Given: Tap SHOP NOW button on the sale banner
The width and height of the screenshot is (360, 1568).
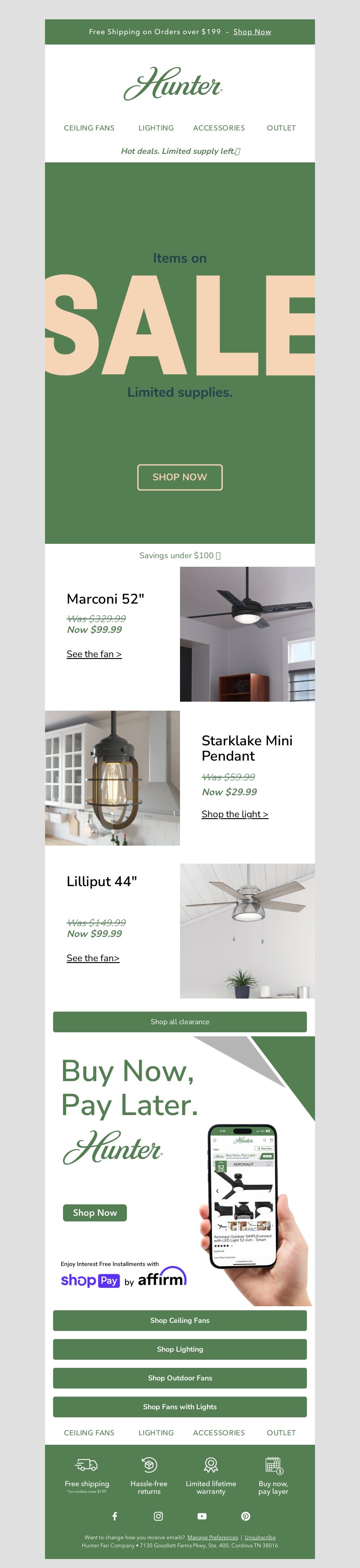Looking at the screenshot, I should 180,477.
